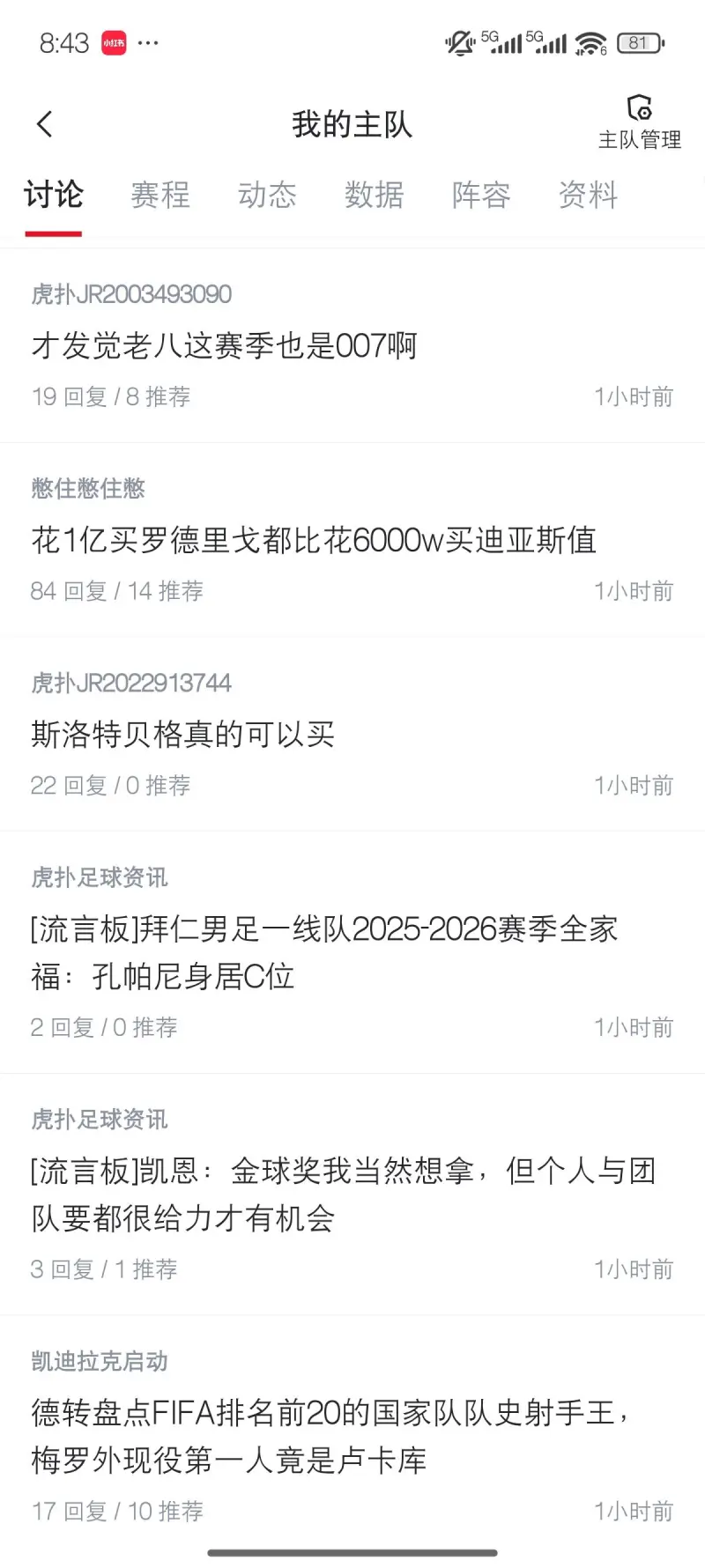Switch to the 资料 tab
Image resolution: width=705 pixels, height=1568 pixels.
tap(588, 195)
